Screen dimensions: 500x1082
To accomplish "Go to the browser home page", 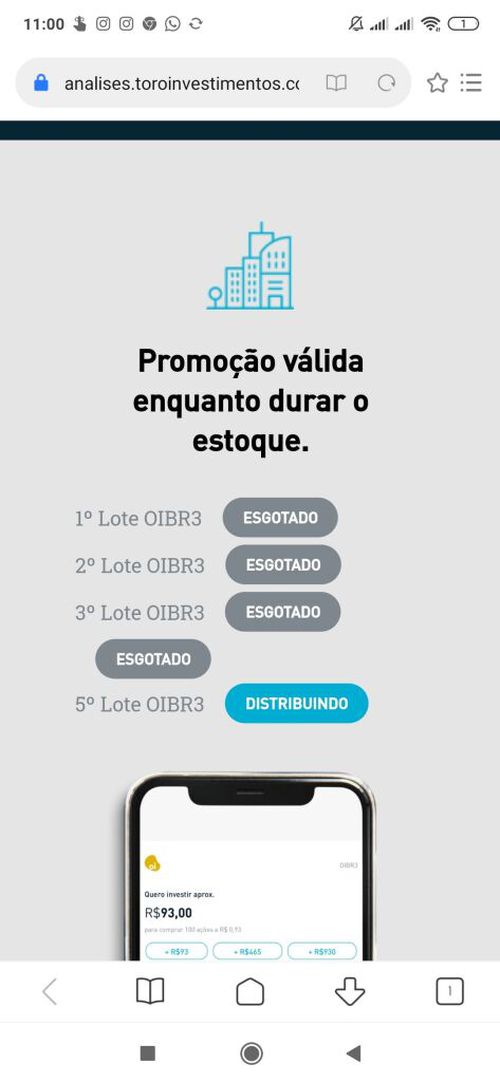I will click(250, 992).
